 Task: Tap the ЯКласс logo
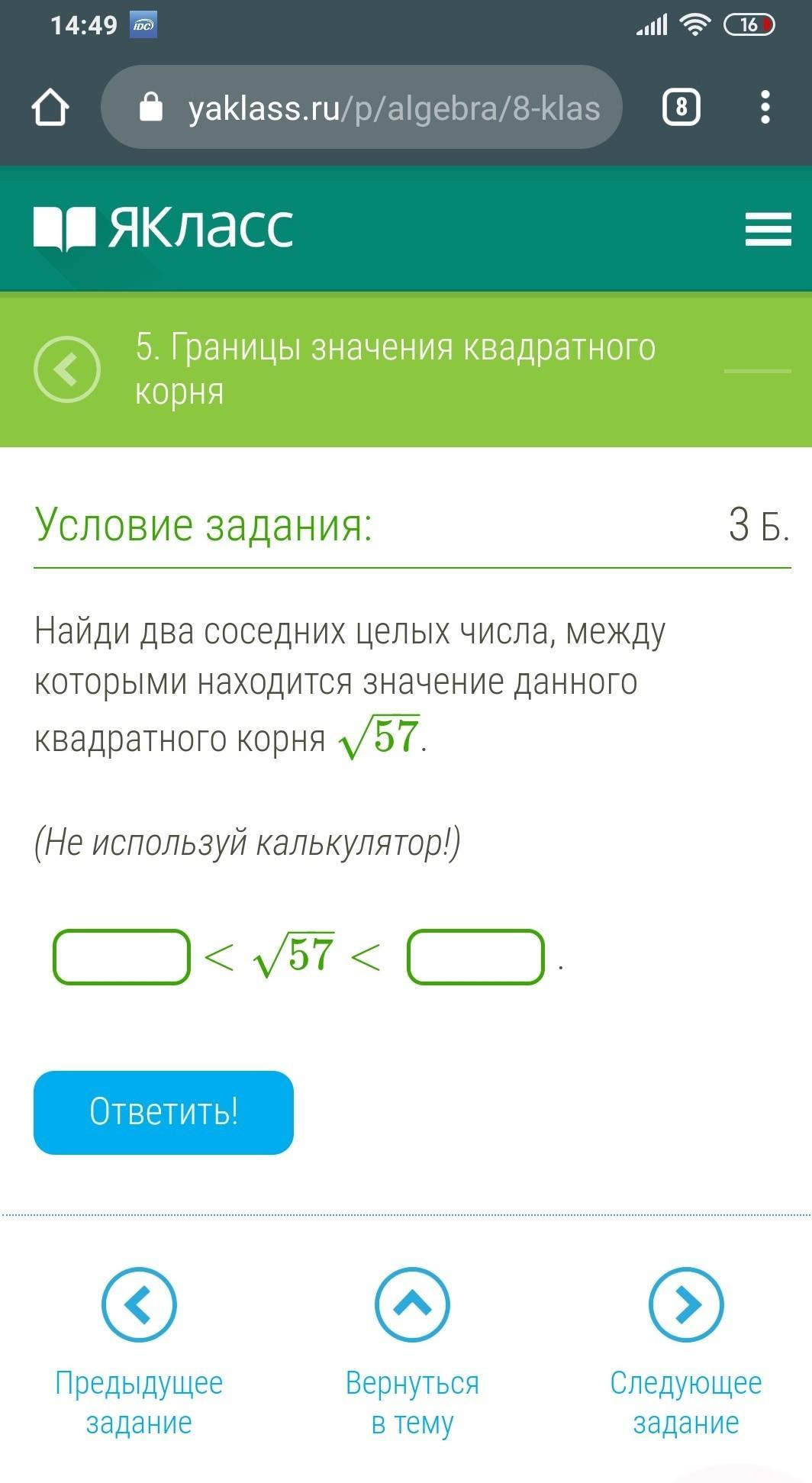coord(163,227)
